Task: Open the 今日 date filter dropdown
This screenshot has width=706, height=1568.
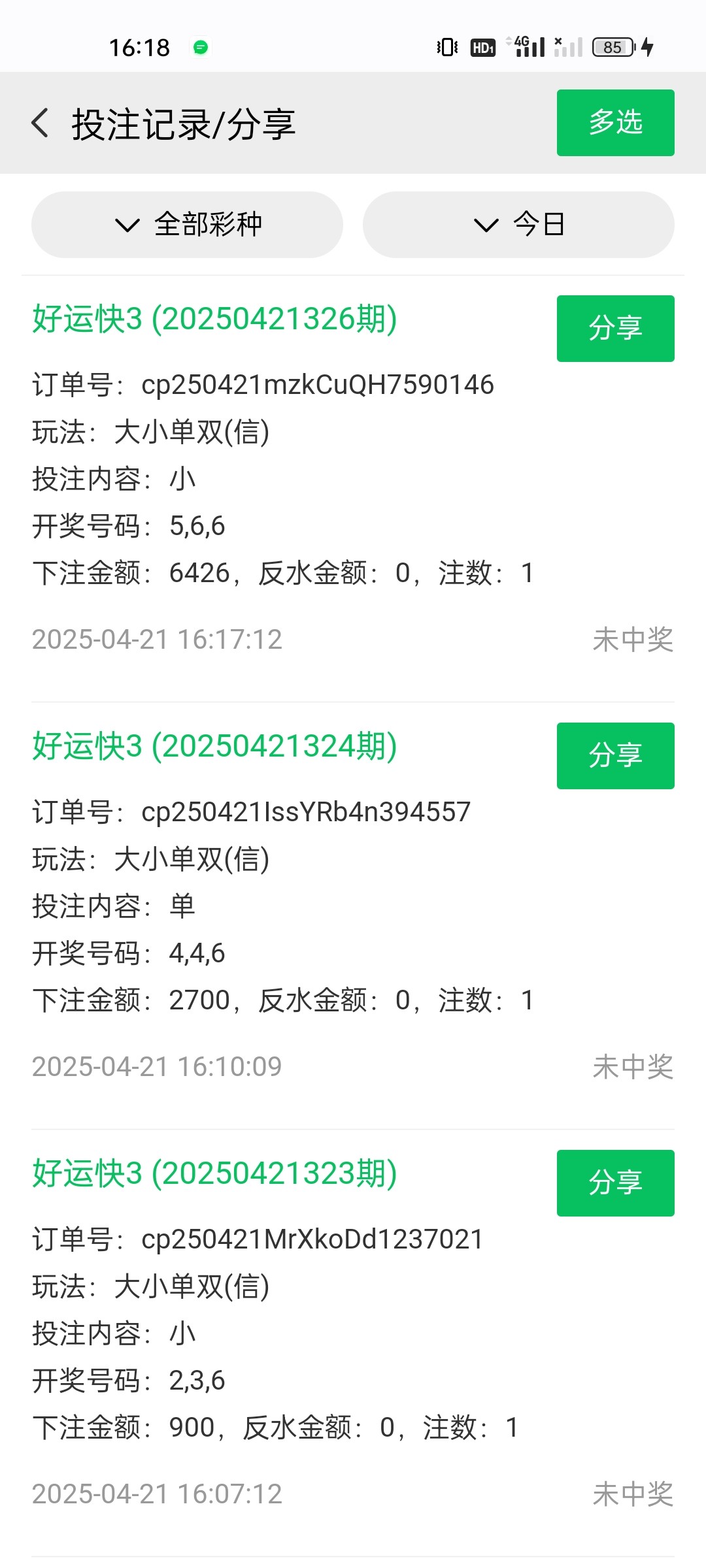Action: (x=518, y=225)
